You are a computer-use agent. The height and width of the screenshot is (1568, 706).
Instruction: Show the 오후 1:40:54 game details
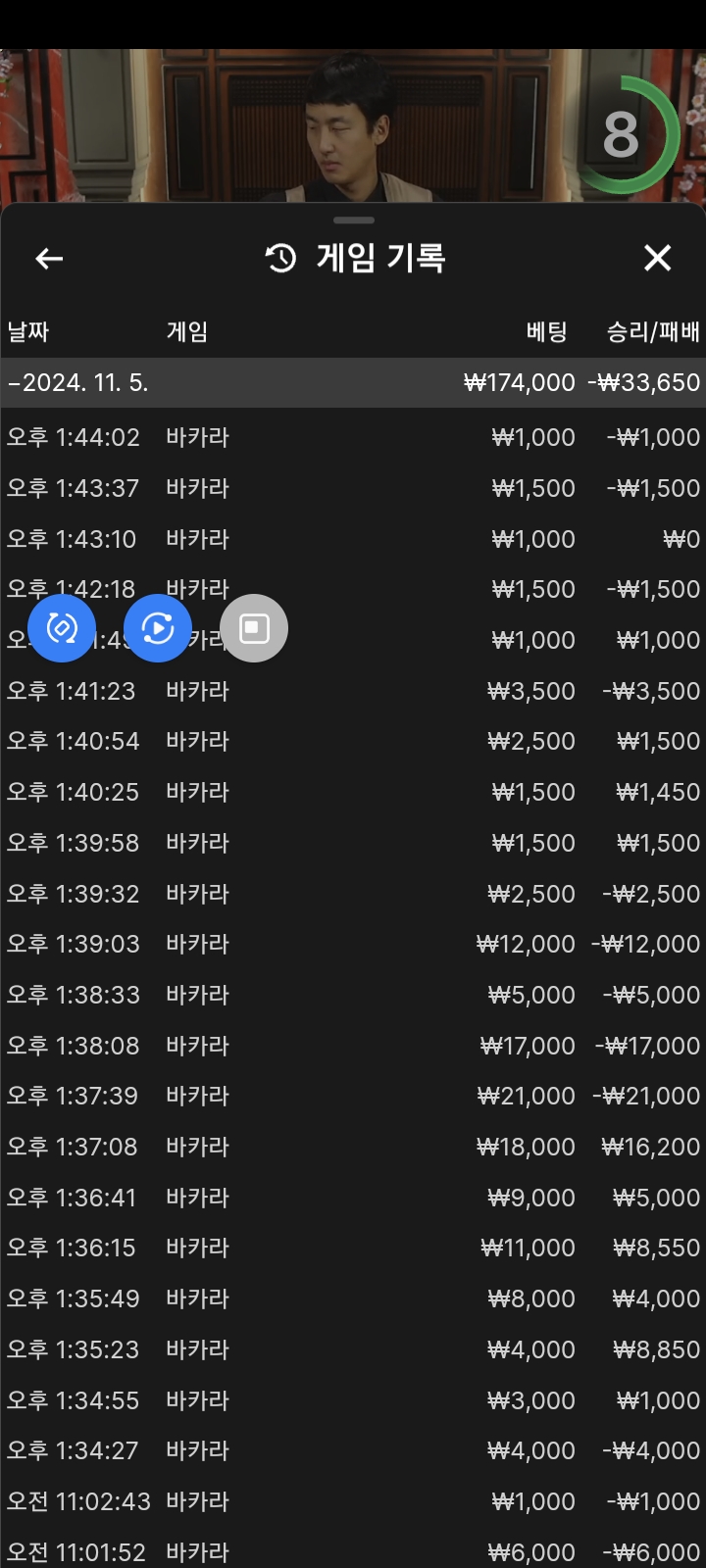pyautogui.click(x=353, y=741)
